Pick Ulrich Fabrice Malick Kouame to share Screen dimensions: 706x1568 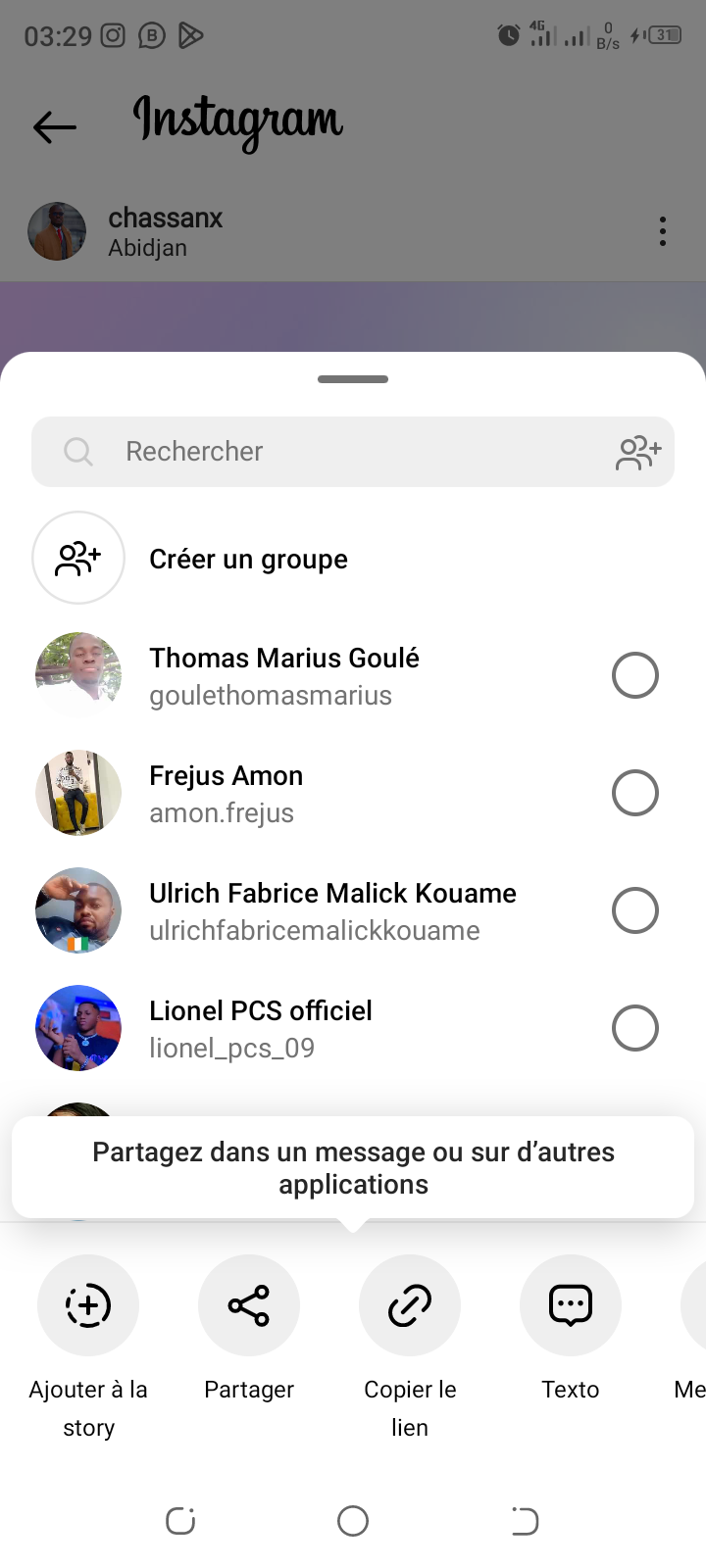(634, 910)
